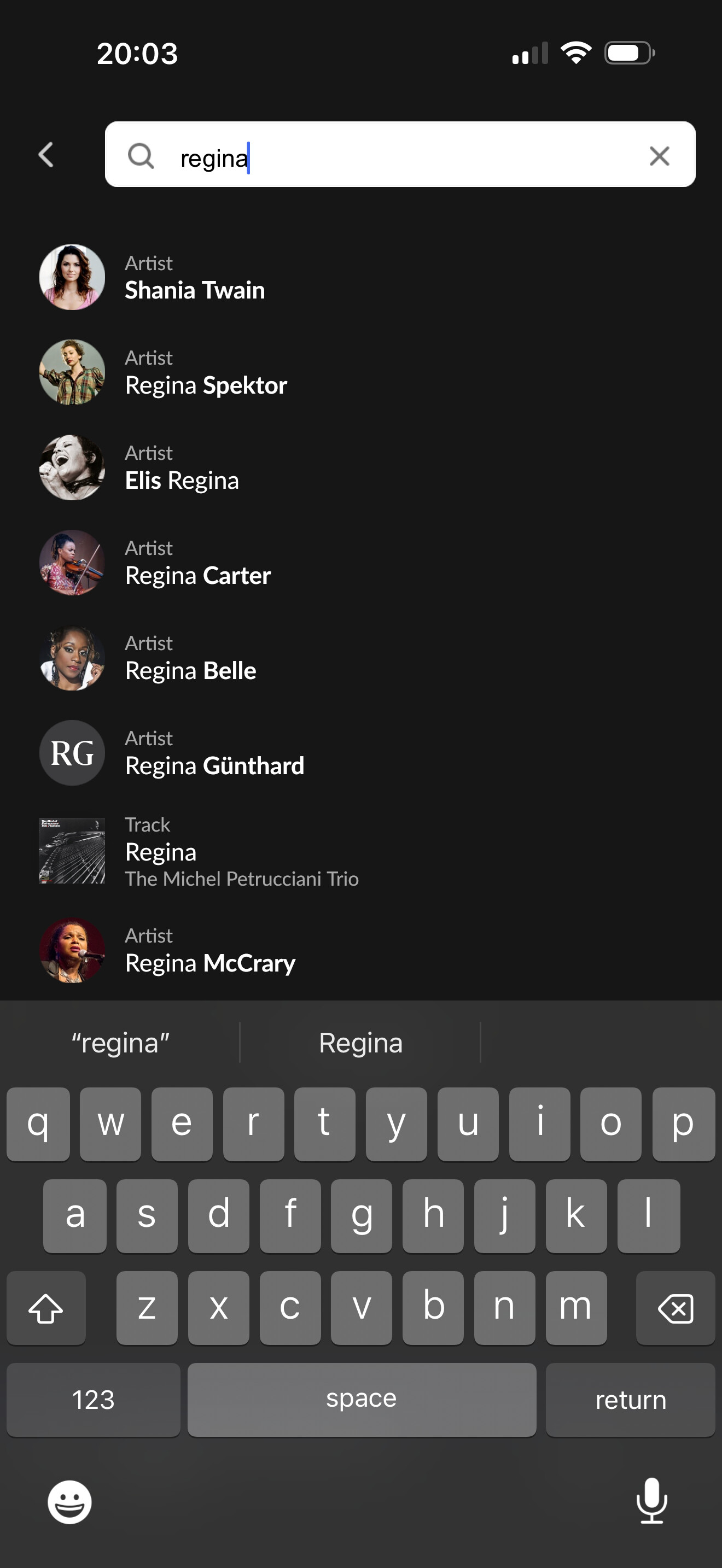Select artist Regina Carter
722x1568 pixels.
(361, 563)
